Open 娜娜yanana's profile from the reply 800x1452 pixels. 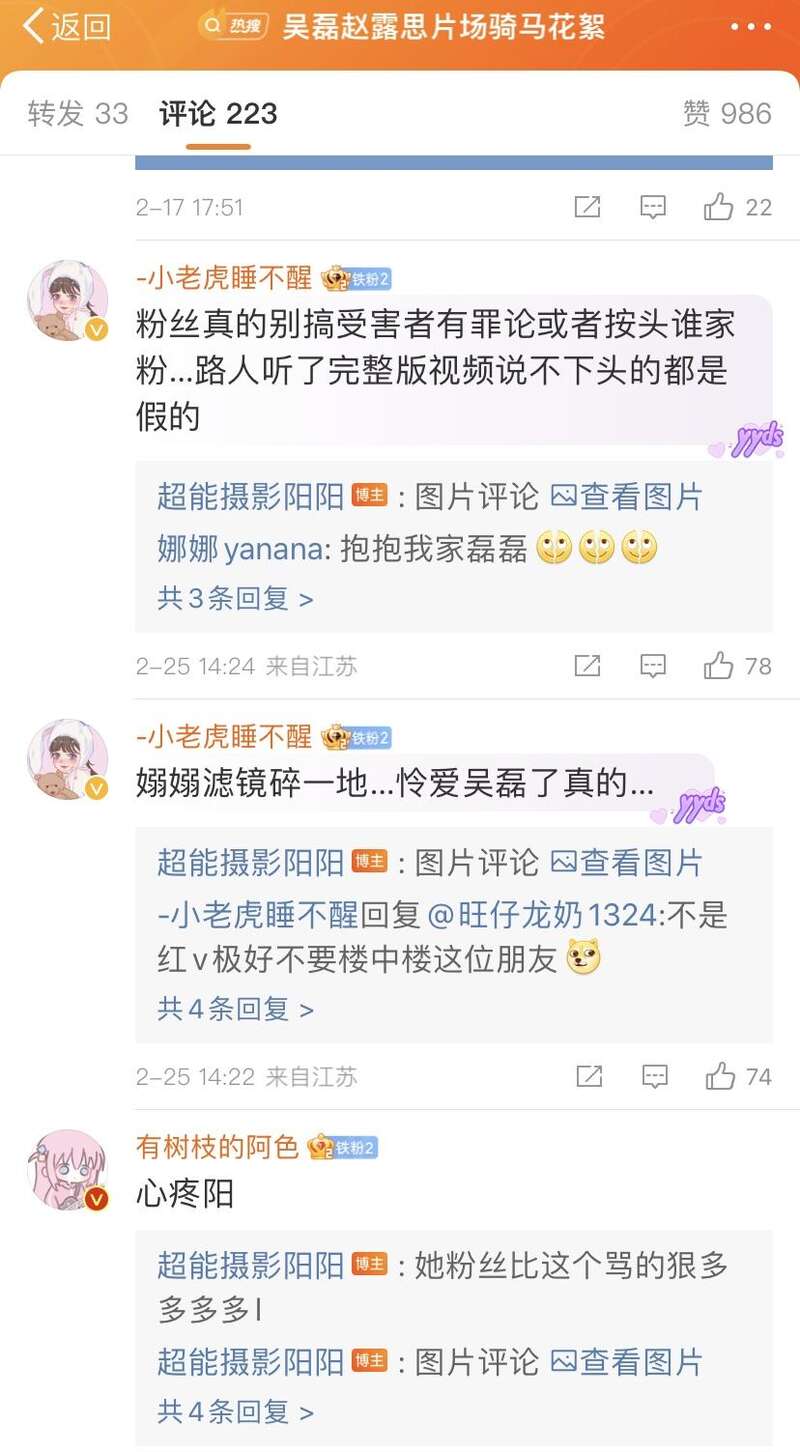240,549
